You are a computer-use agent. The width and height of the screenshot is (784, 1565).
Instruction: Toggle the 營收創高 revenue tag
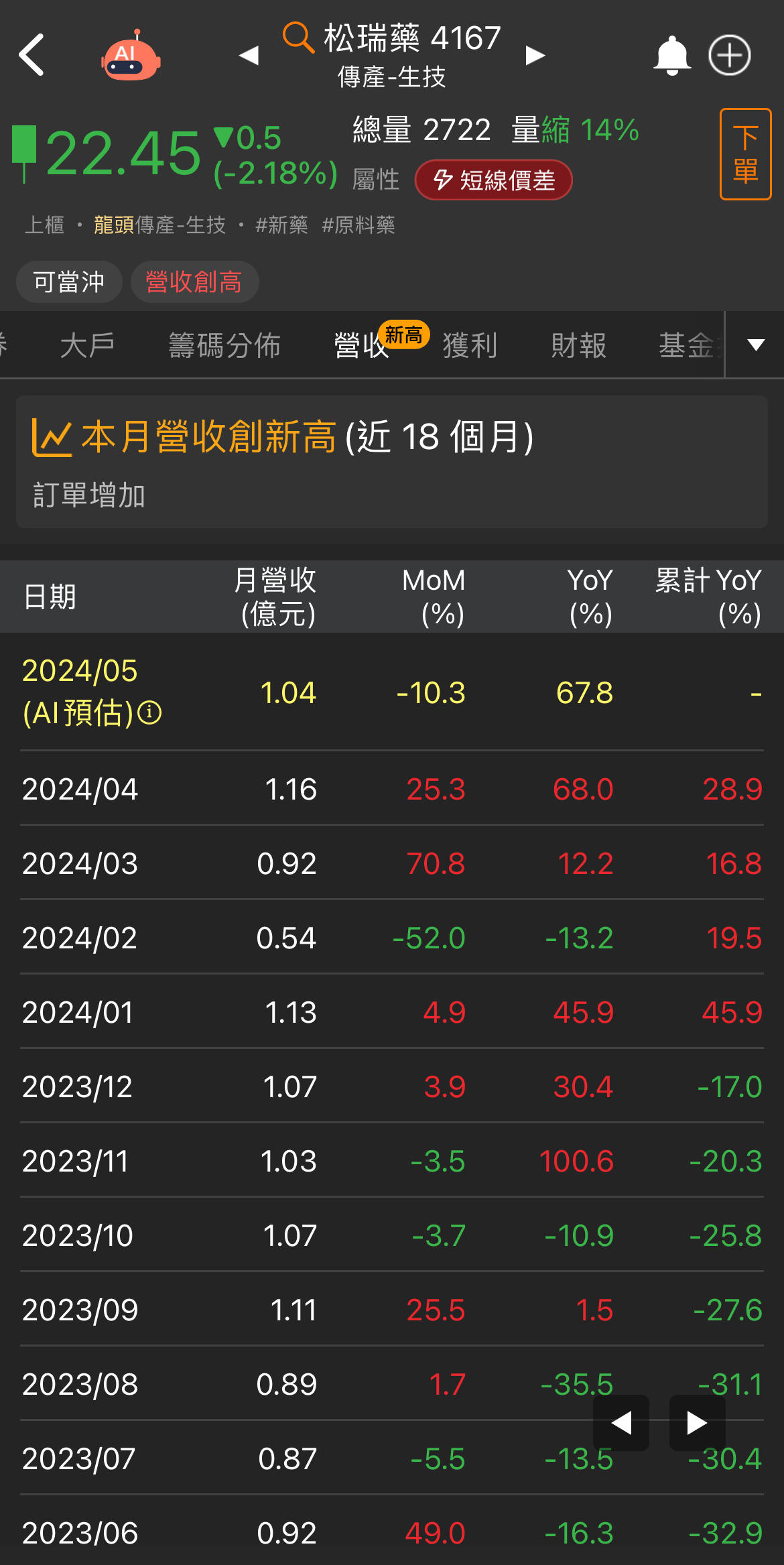pos(194,282)
